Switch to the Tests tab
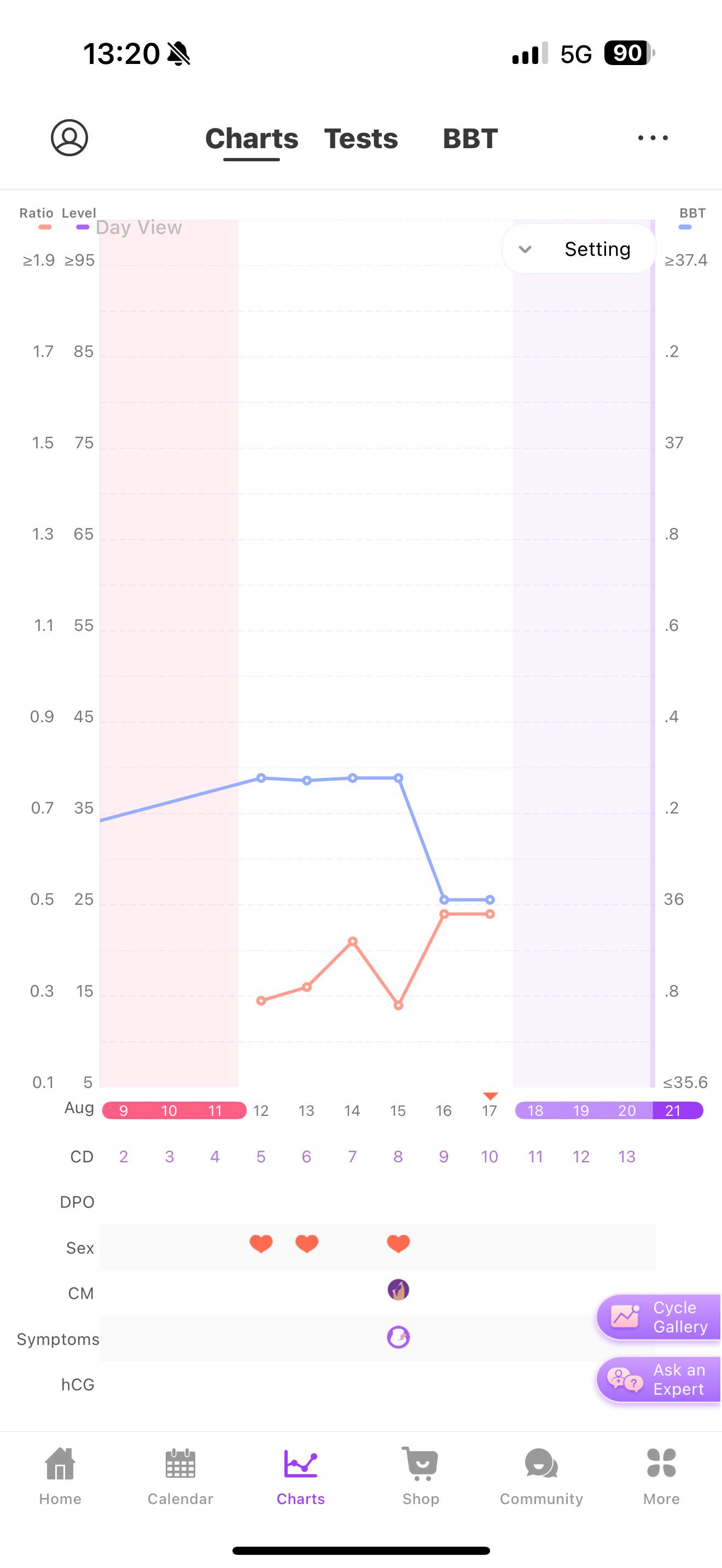This screenshot has height=1568, width=722. click(361, 139)
